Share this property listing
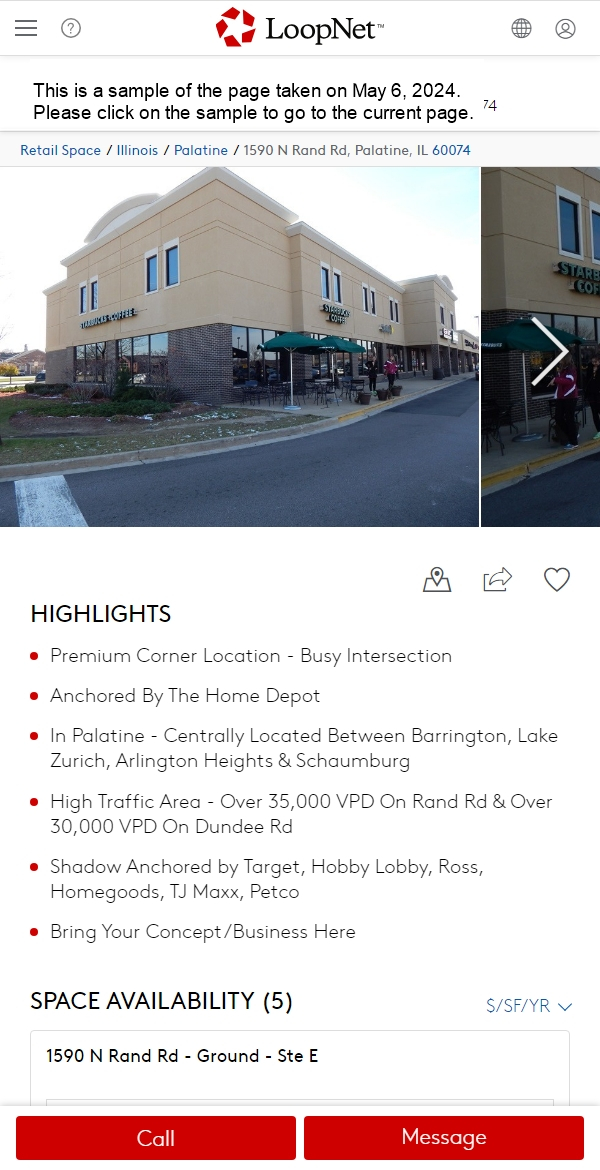Screen dimensions: 600x1170 [497, 579]
